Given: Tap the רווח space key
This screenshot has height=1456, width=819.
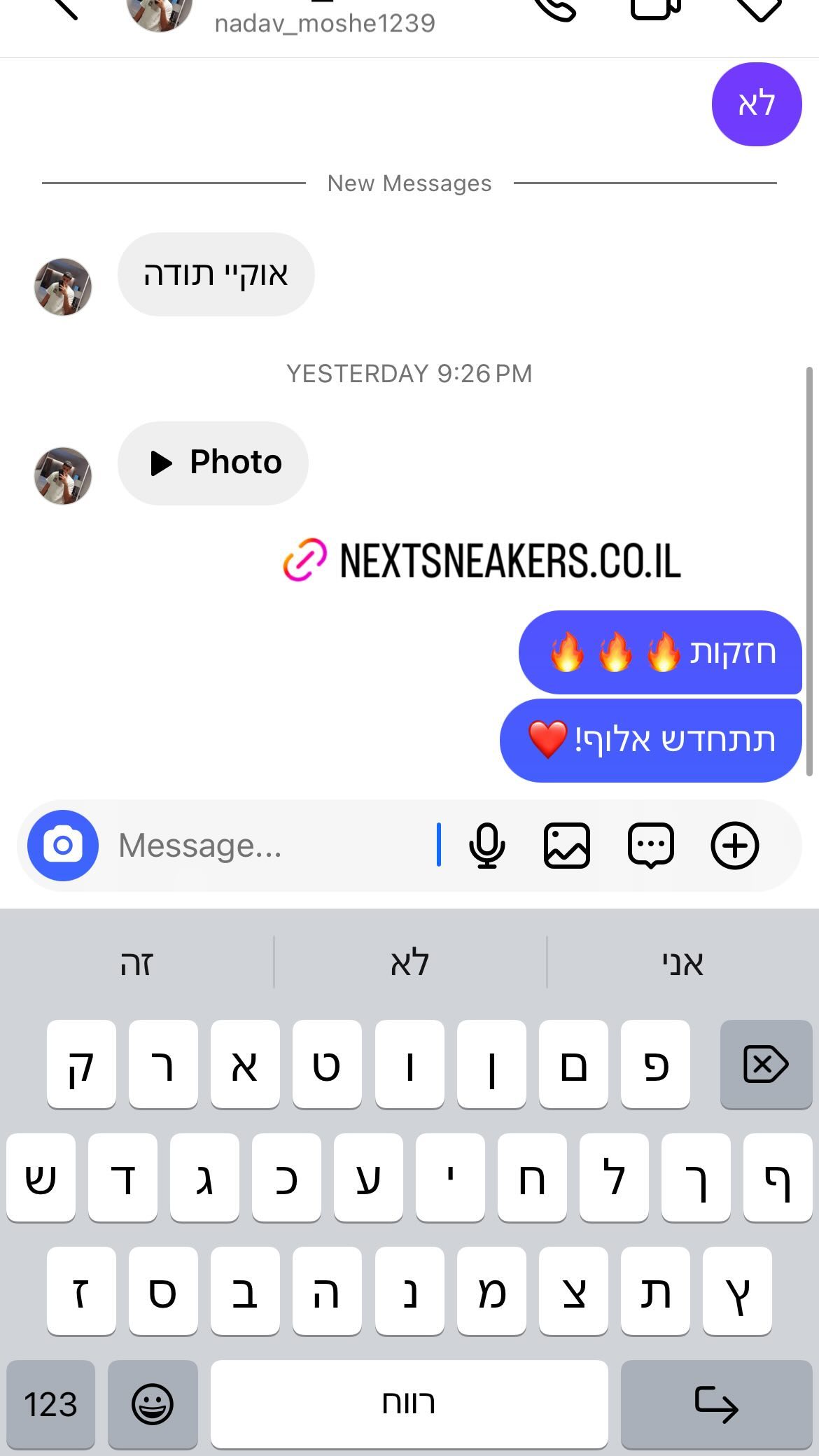Looking at the screenshot, I should [409, 1404].
